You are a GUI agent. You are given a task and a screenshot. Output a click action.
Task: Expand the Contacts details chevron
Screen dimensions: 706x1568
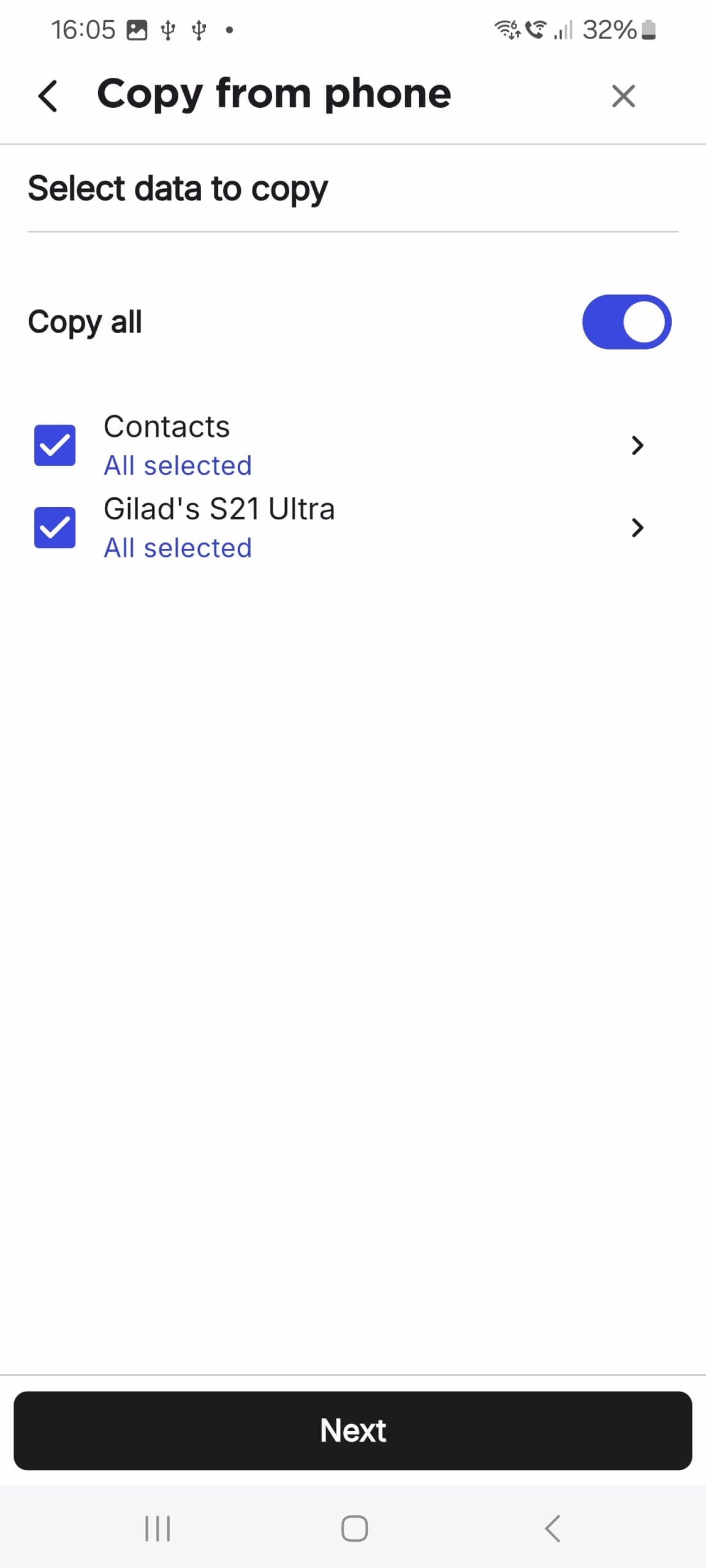[637, 445]
